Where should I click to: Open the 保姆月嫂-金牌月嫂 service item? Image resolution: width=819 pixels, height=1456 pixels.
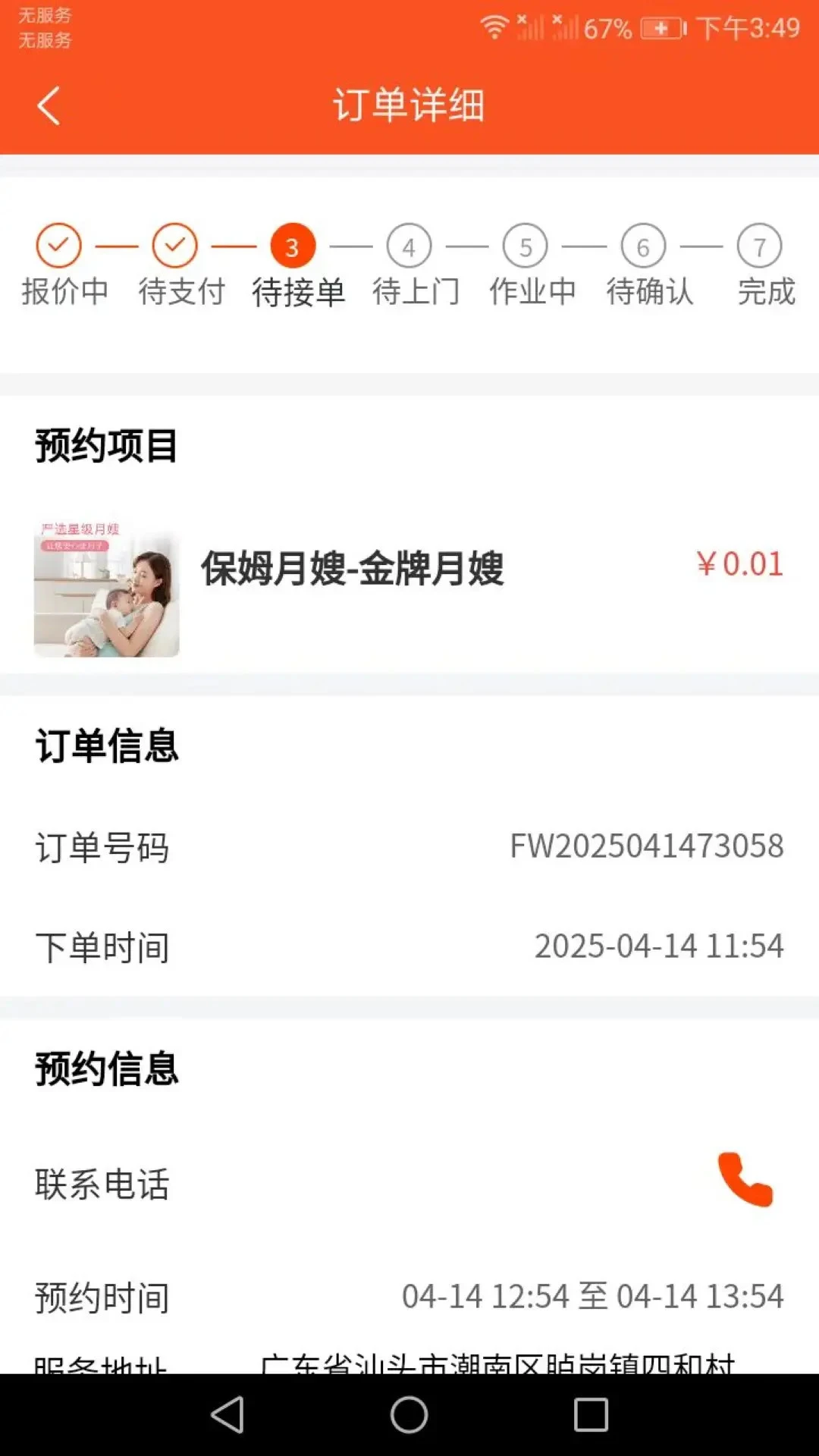(352, 569)
